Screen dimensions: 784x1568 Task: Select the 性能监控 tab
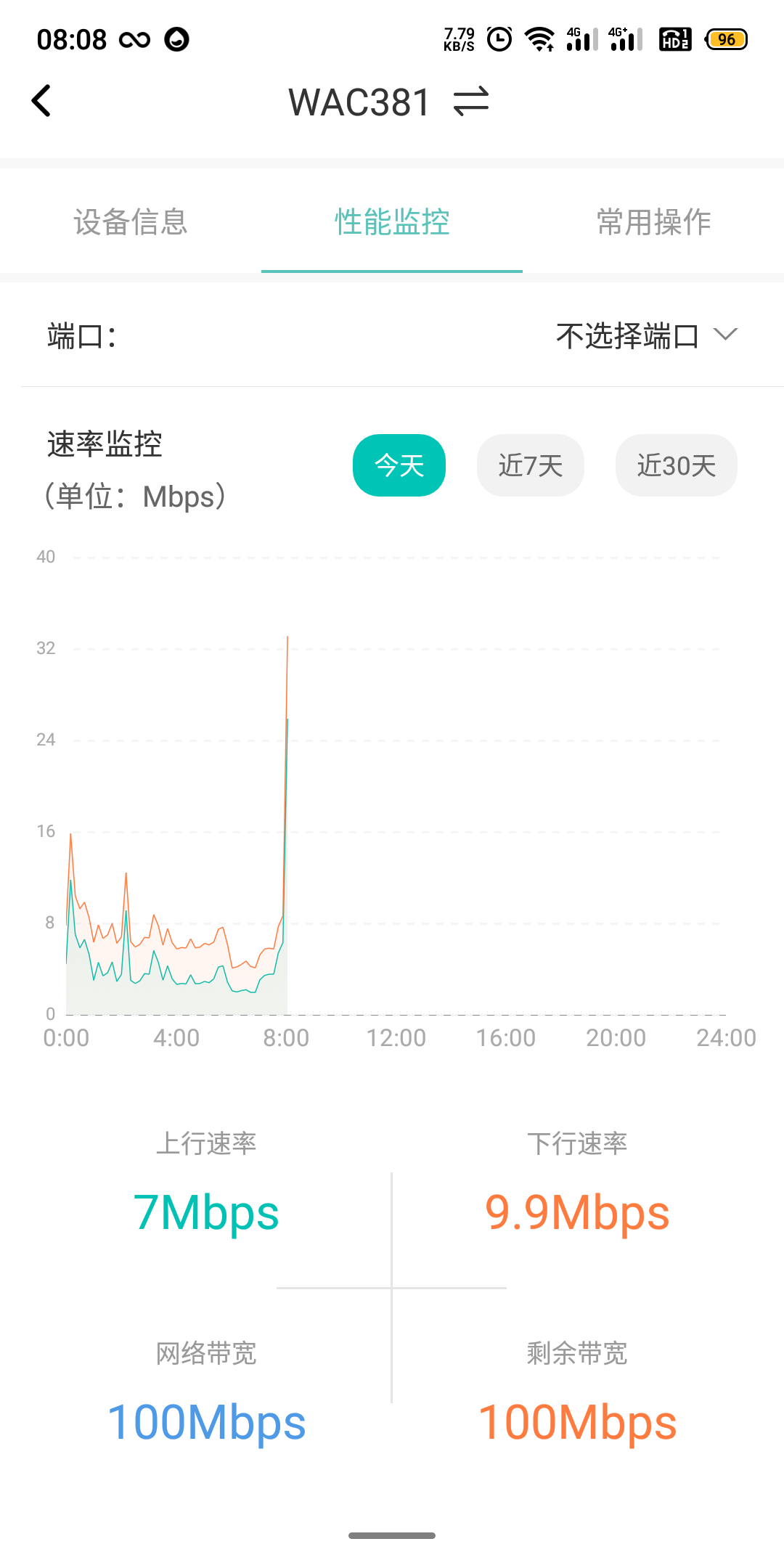pos(392,222)
